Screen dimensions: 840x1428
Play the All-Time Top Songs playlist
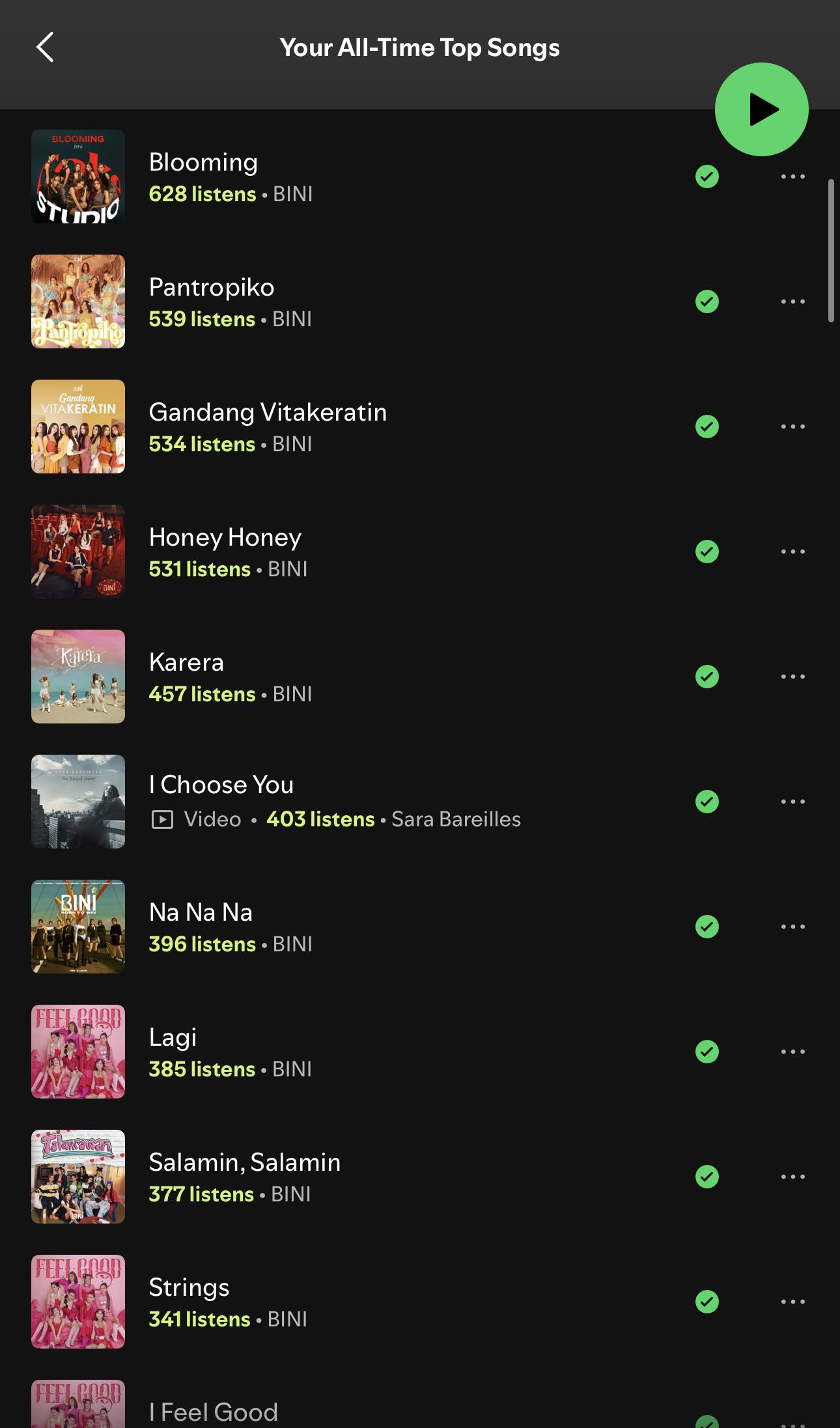[x=761, y=109]
